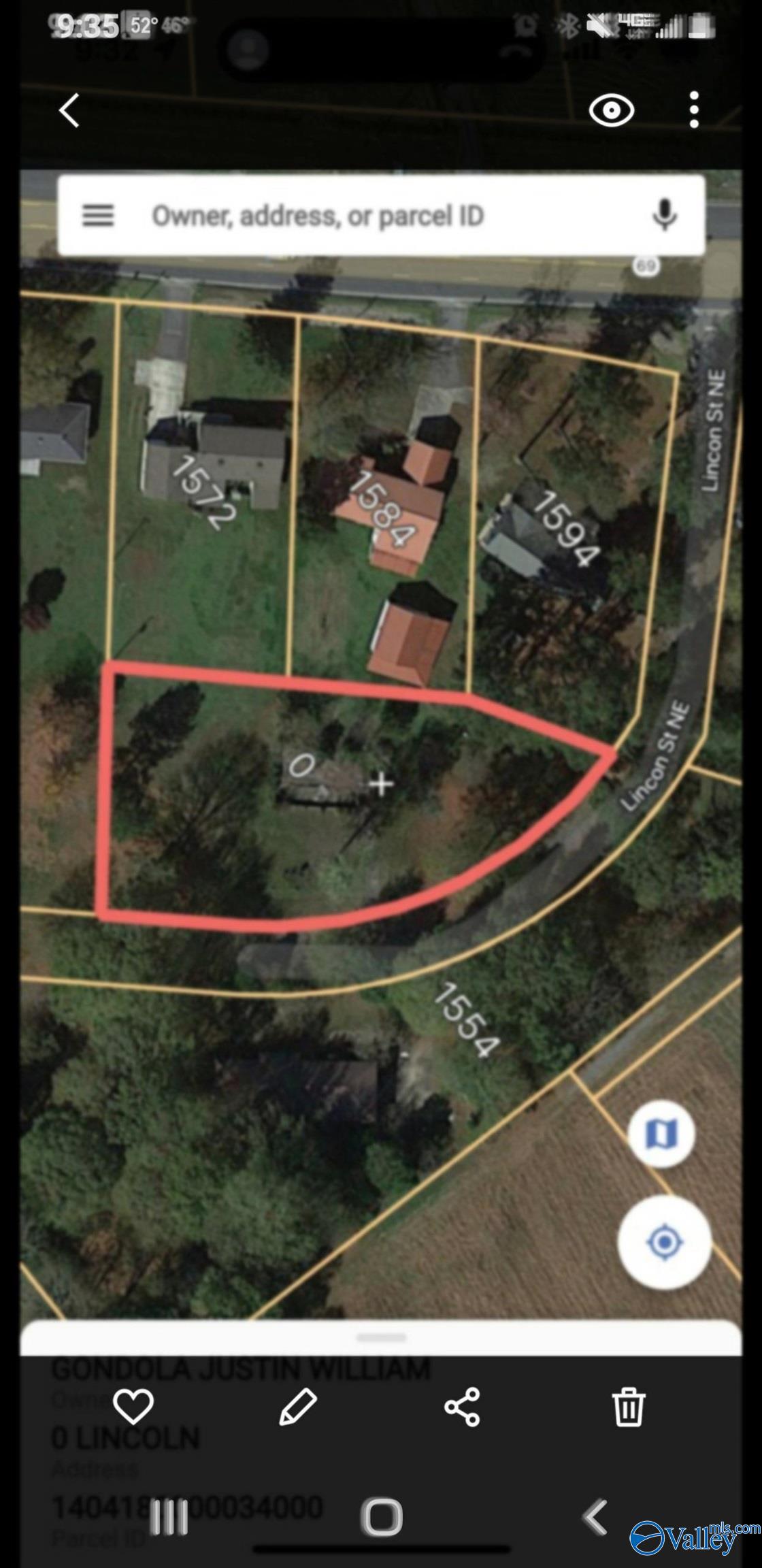Delete this image with the trash icon

point(628,1407)
